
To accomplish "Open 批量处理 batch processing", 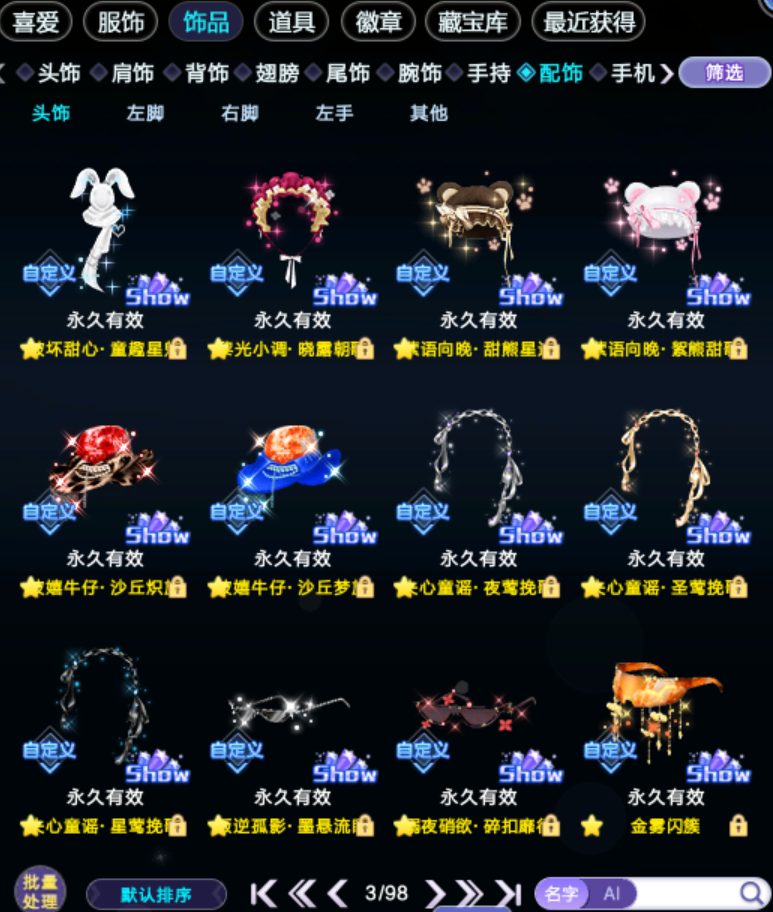I will click(x=40, y=891).
